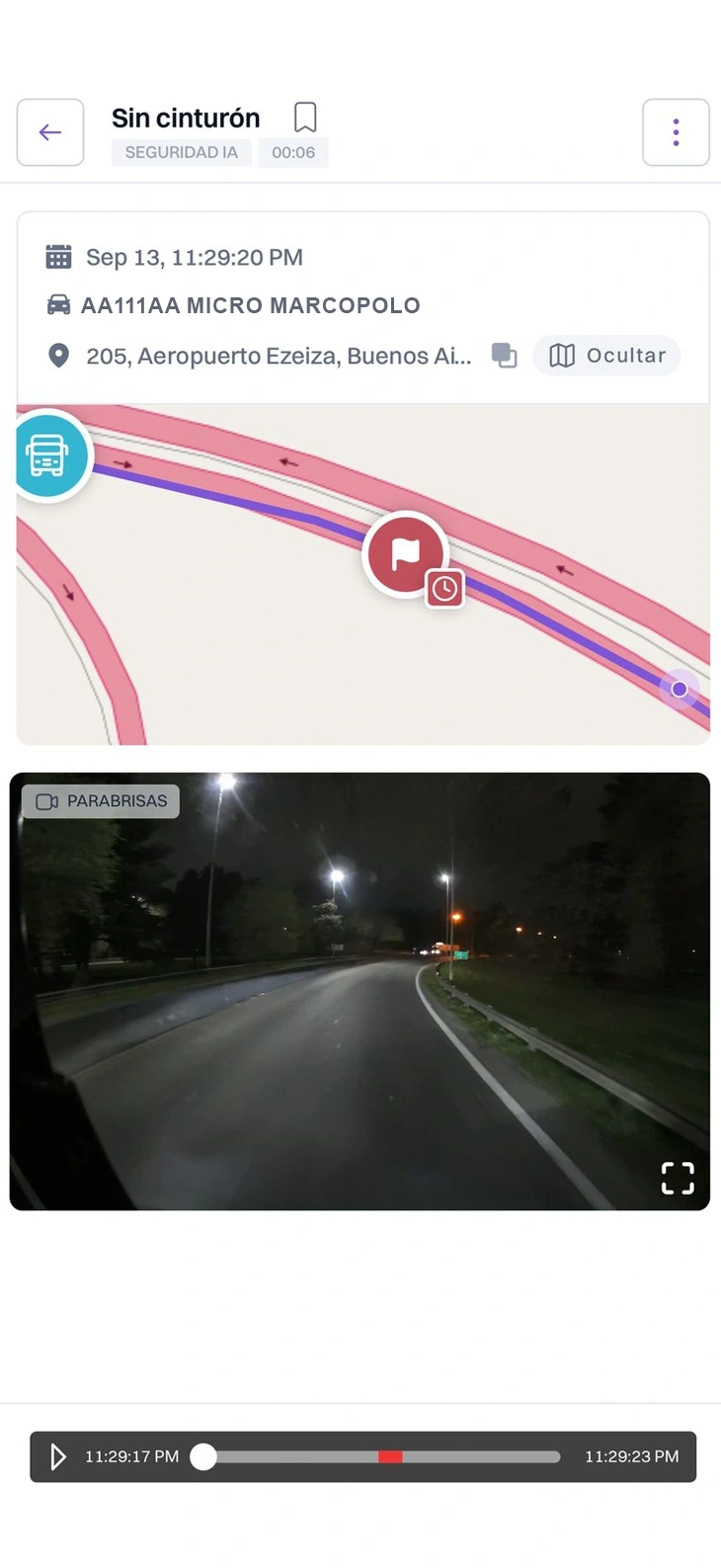Copy the Aeropuerto Ezeiza address
The width and height of the screenshot is (721, 1568).
505,356
